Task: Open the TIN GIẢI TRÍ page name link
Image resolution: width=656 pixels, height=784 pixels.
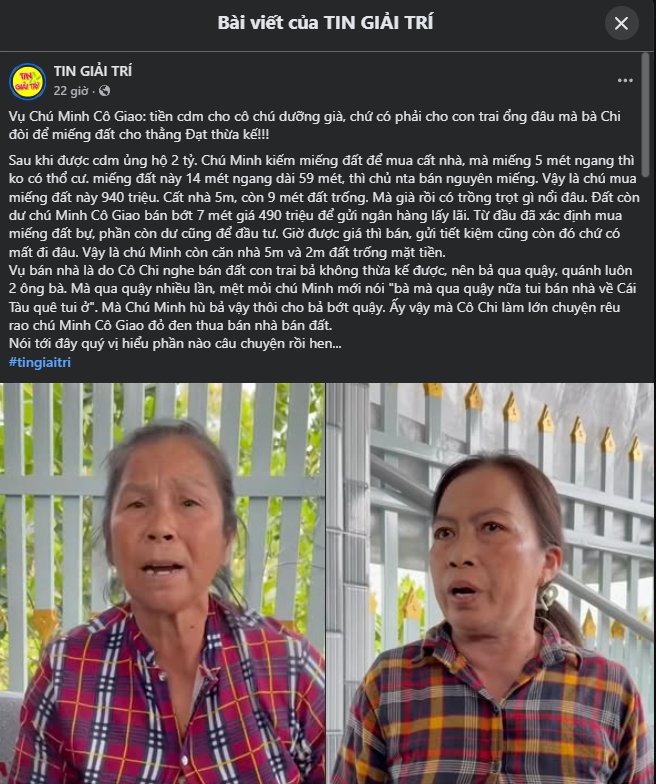Action: [x=93, y=71]
